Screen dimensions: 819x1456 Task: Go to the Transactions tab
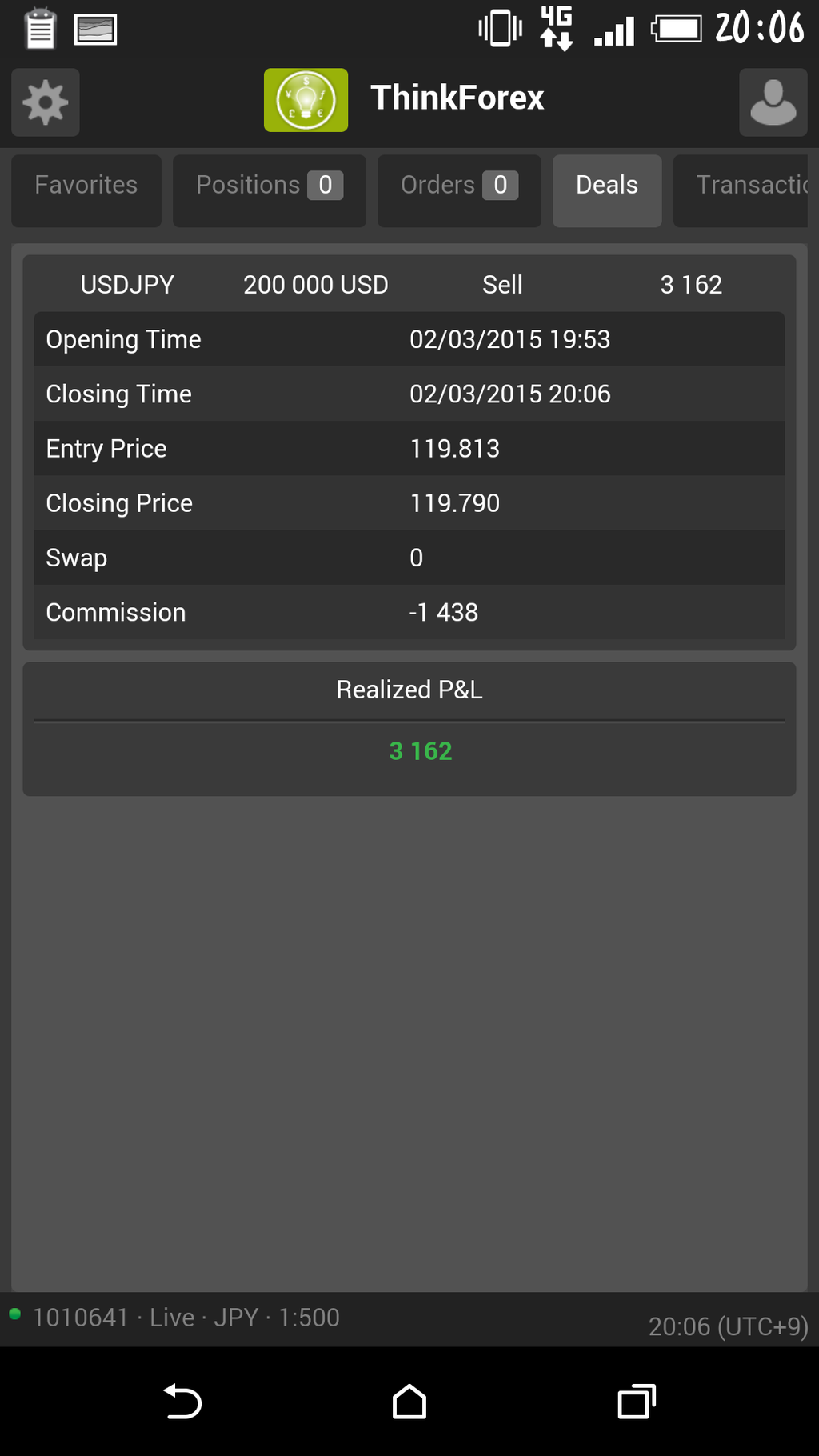(741, 190)
